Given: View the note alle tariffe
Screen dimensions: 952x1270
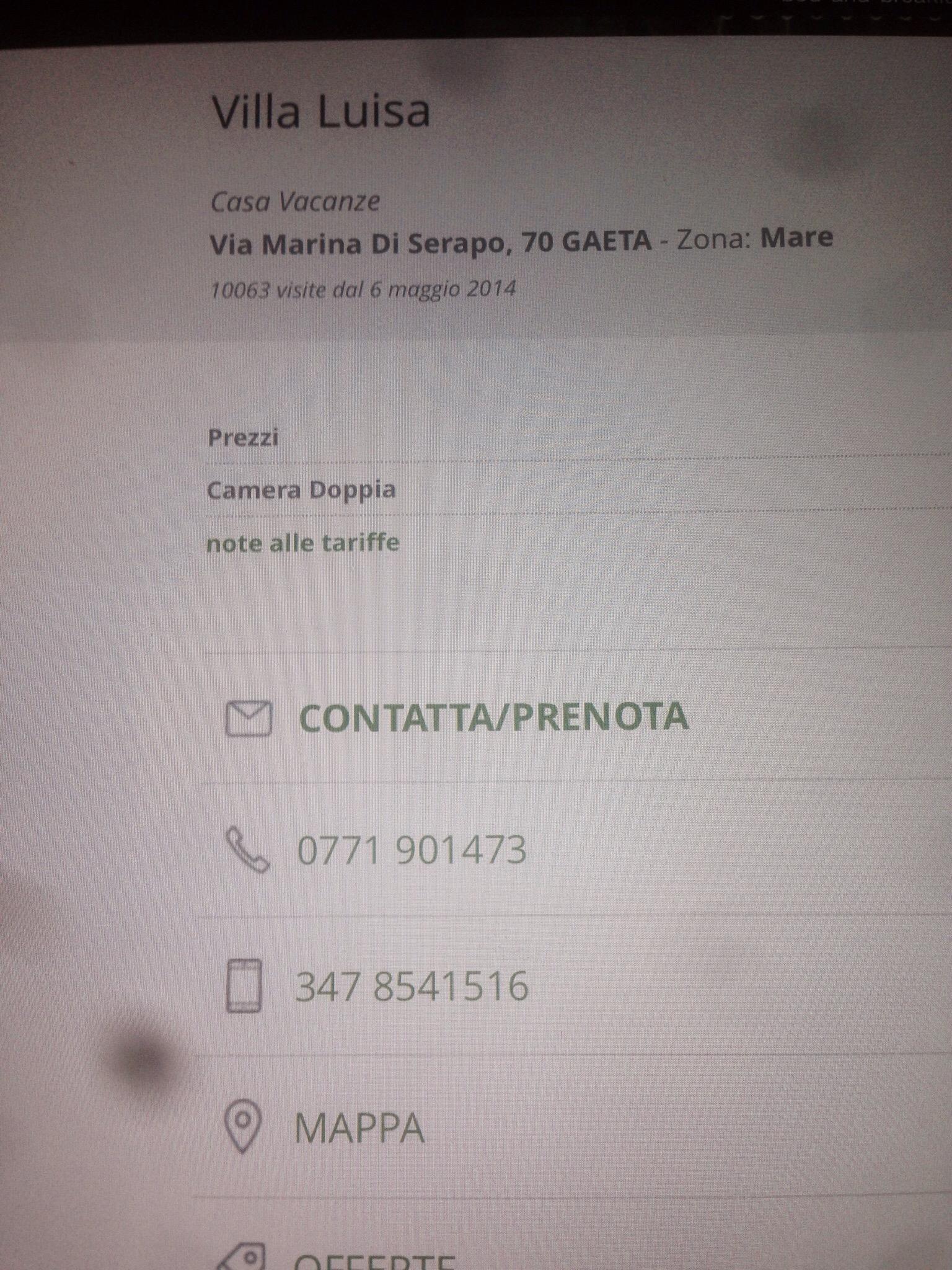Looking at the screenshot, I should tap(302, 543).
